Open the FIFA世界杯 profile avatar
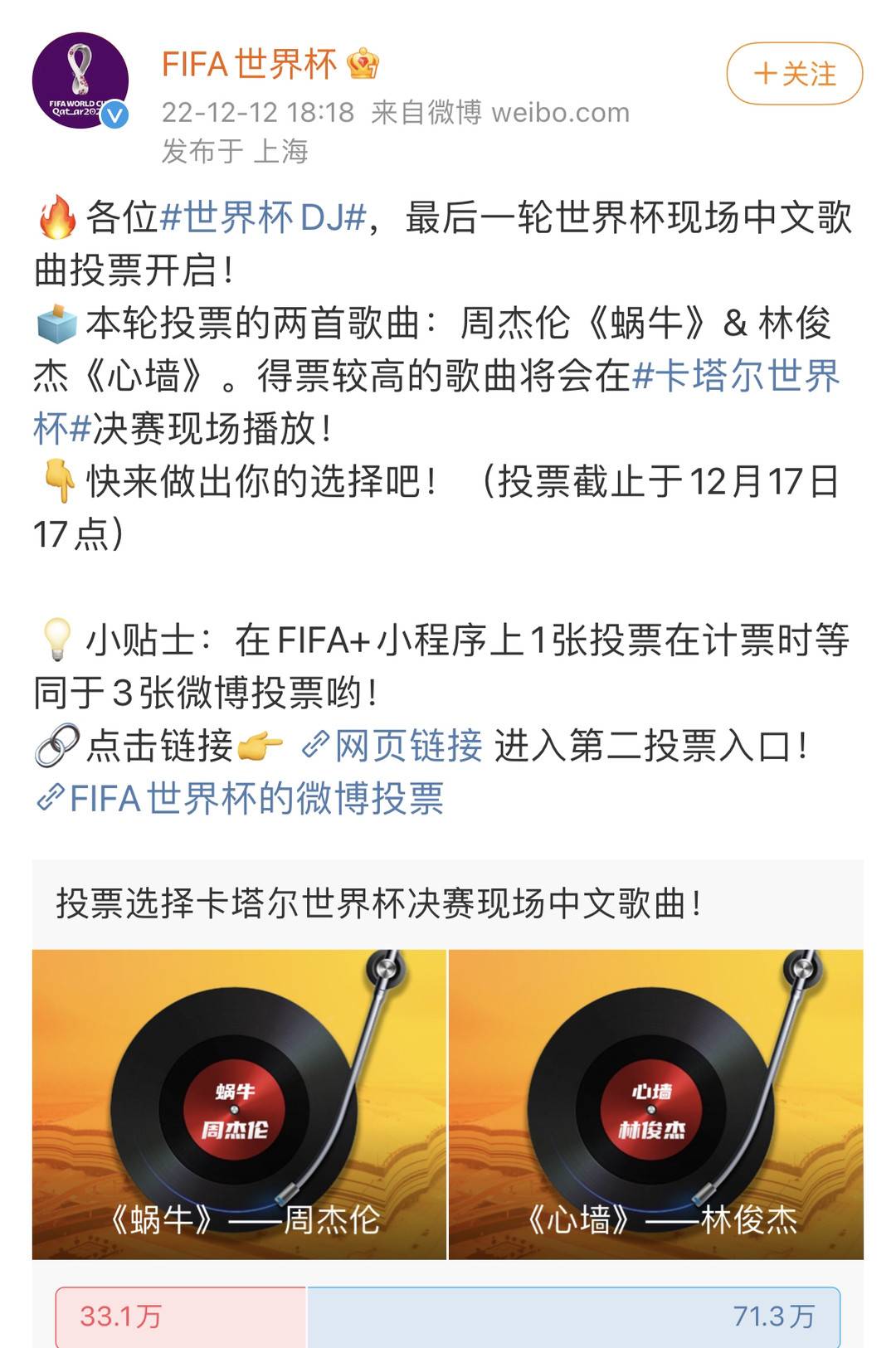The width and height of the screenshot is (896, 1348). tap(80, 80)
